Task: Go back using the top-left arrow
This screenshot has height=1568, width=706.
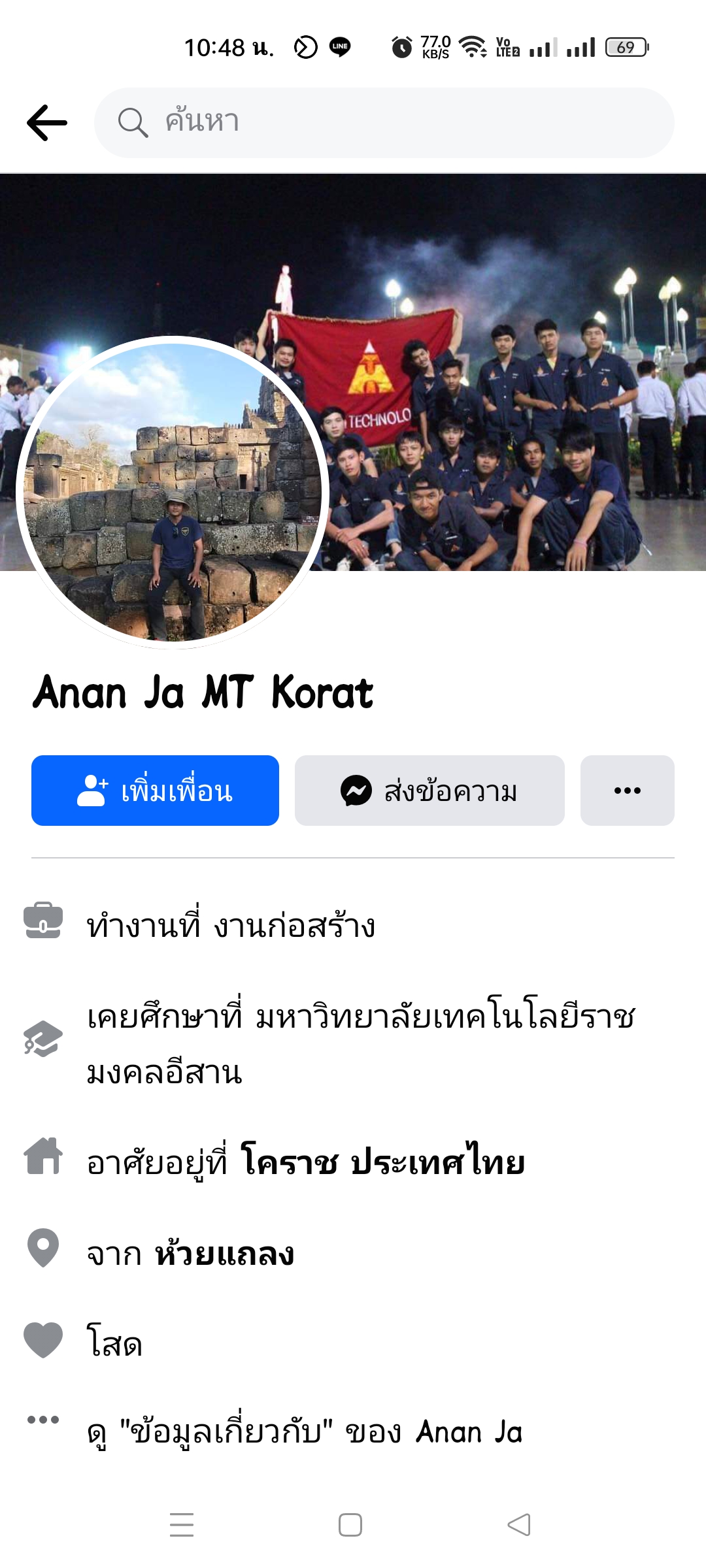Action: (x=47, y=123)
